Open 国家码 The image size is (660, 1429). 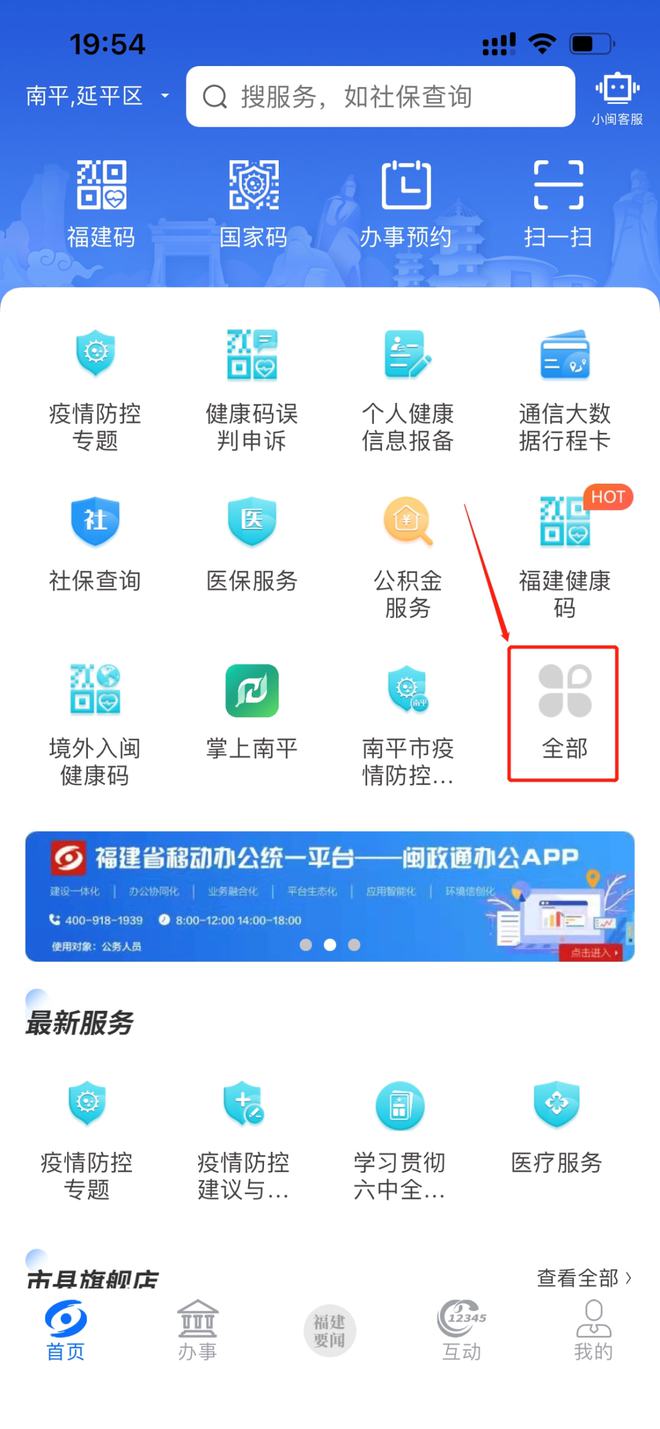click(253, 204)
